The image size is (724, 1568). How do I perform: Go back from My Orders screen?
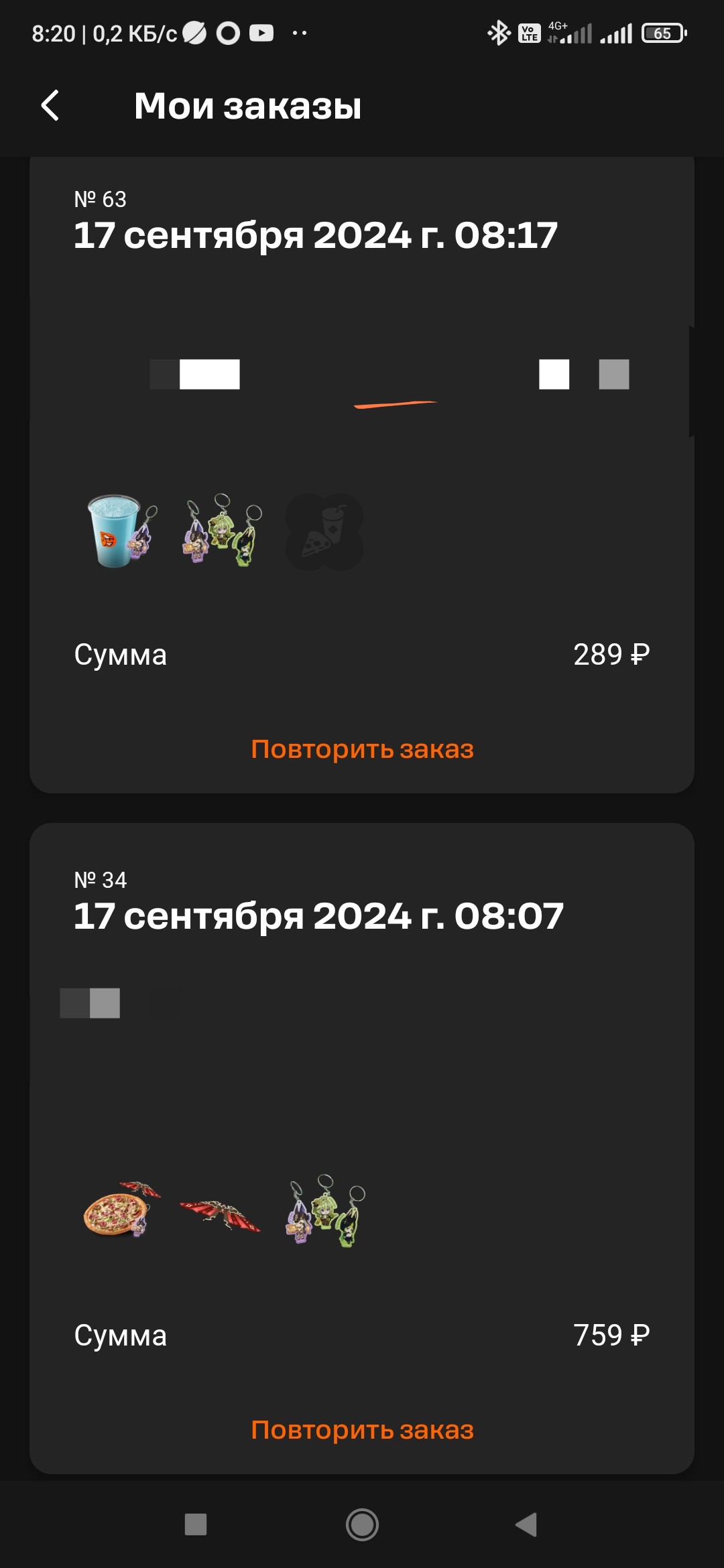[51, 106]
